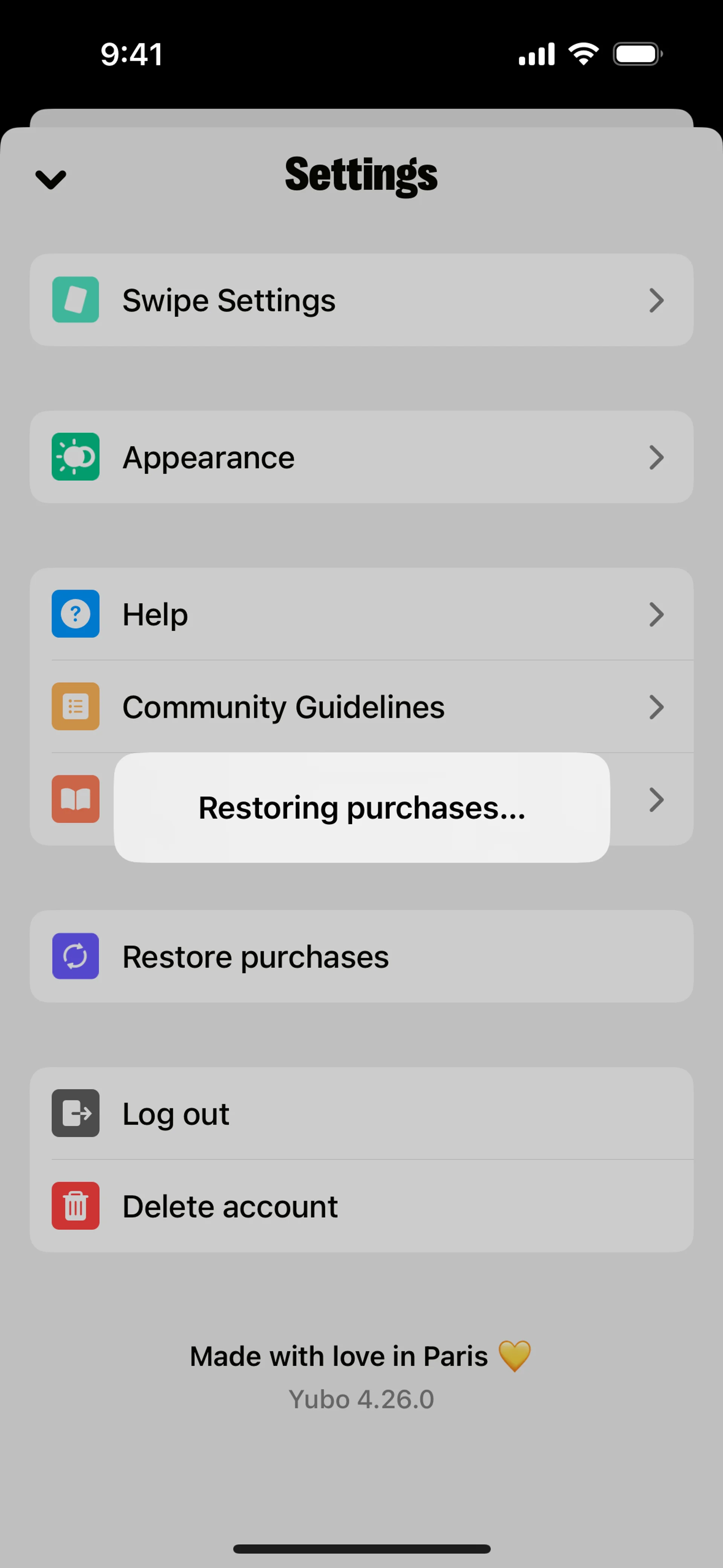This screenshot has width=723, height=1568.
Task: Tap Restore purchases
Action: [361, 956]
